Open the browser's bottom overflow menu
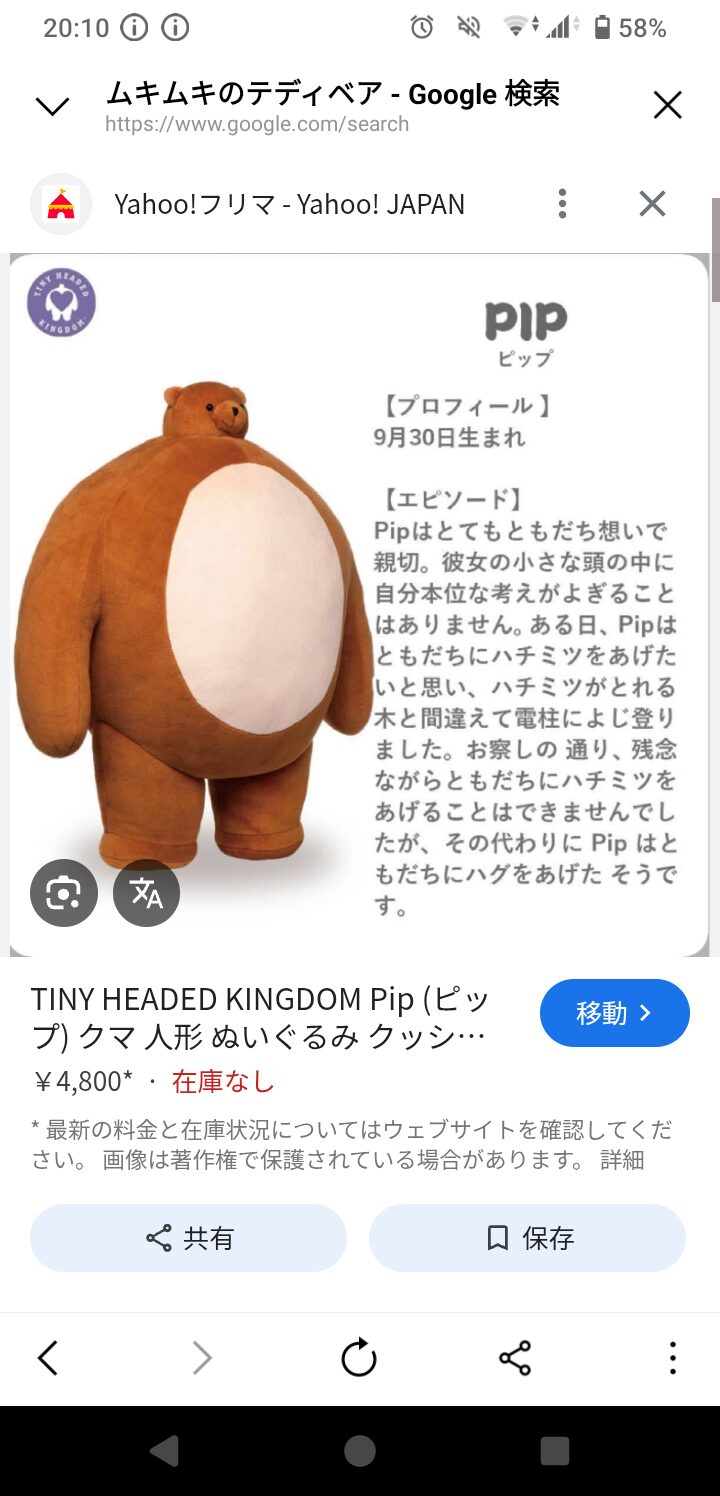The image size is (720, 1496). (672, 1358)
